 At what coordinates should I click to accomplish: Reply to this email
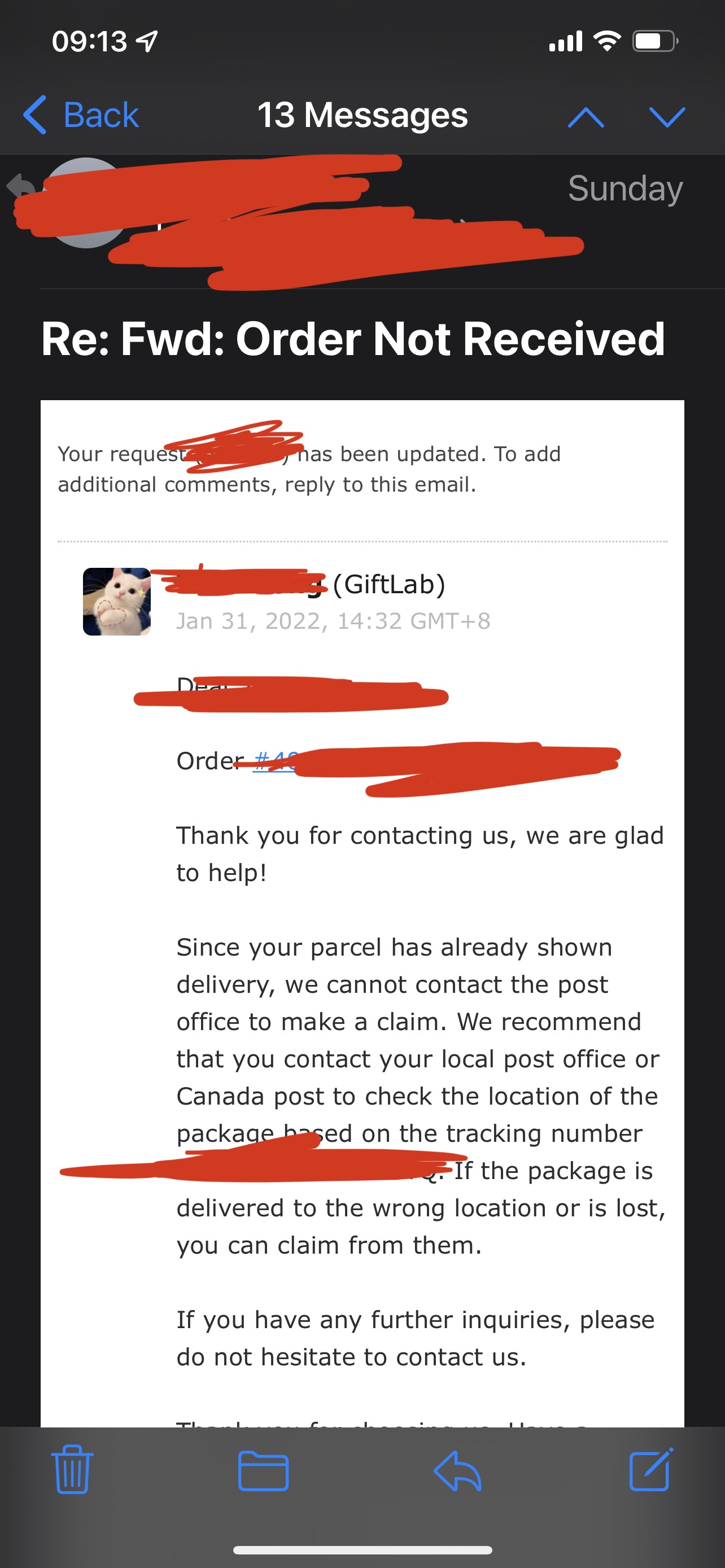click(458, 1470)
